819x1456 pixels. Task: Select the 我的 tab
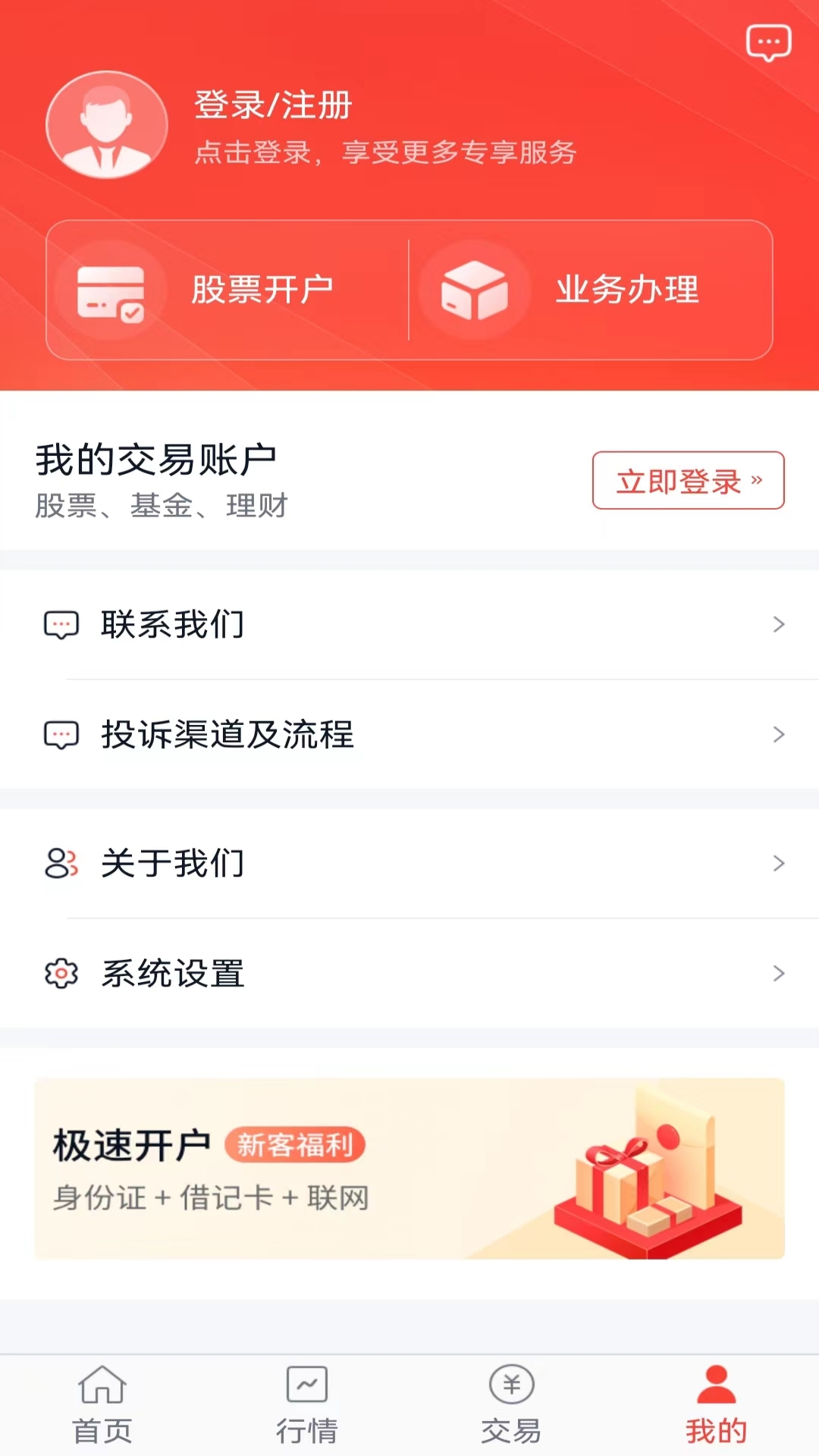pos(717,1405)
